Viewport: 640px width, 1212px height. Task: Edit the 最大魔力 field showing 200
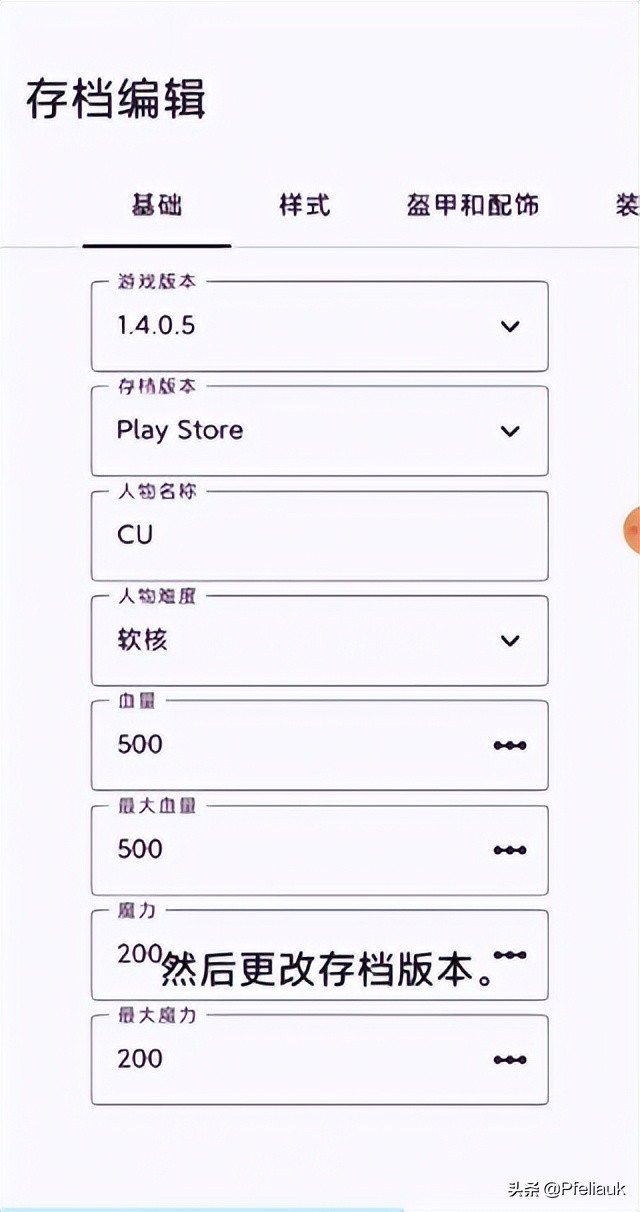pos(290,1060)
